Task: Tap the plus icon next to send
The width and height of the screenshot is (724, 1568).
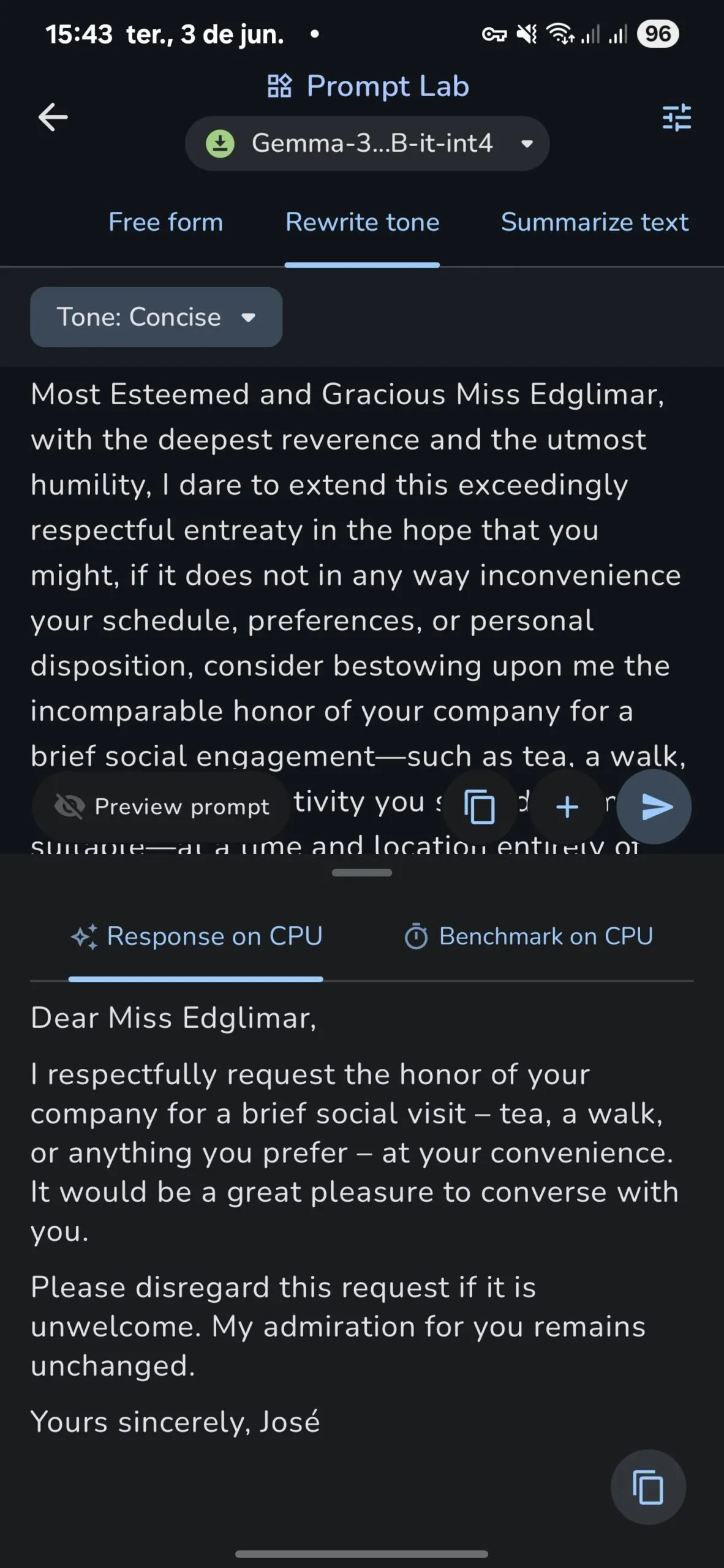Action: pos(567,807)
